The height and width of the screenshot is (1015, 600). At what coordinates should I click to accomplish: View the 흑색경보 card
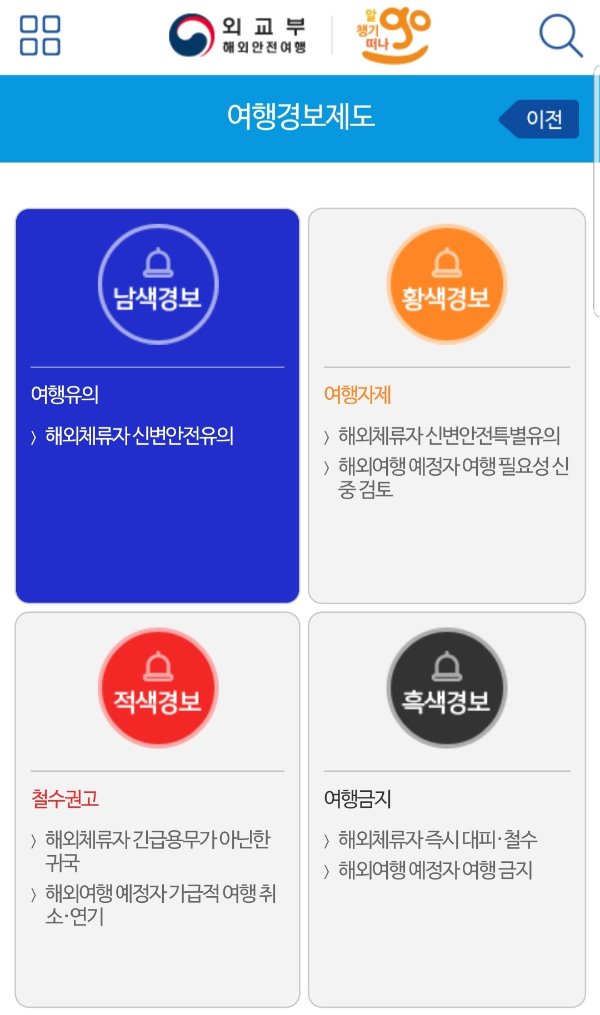446,808
